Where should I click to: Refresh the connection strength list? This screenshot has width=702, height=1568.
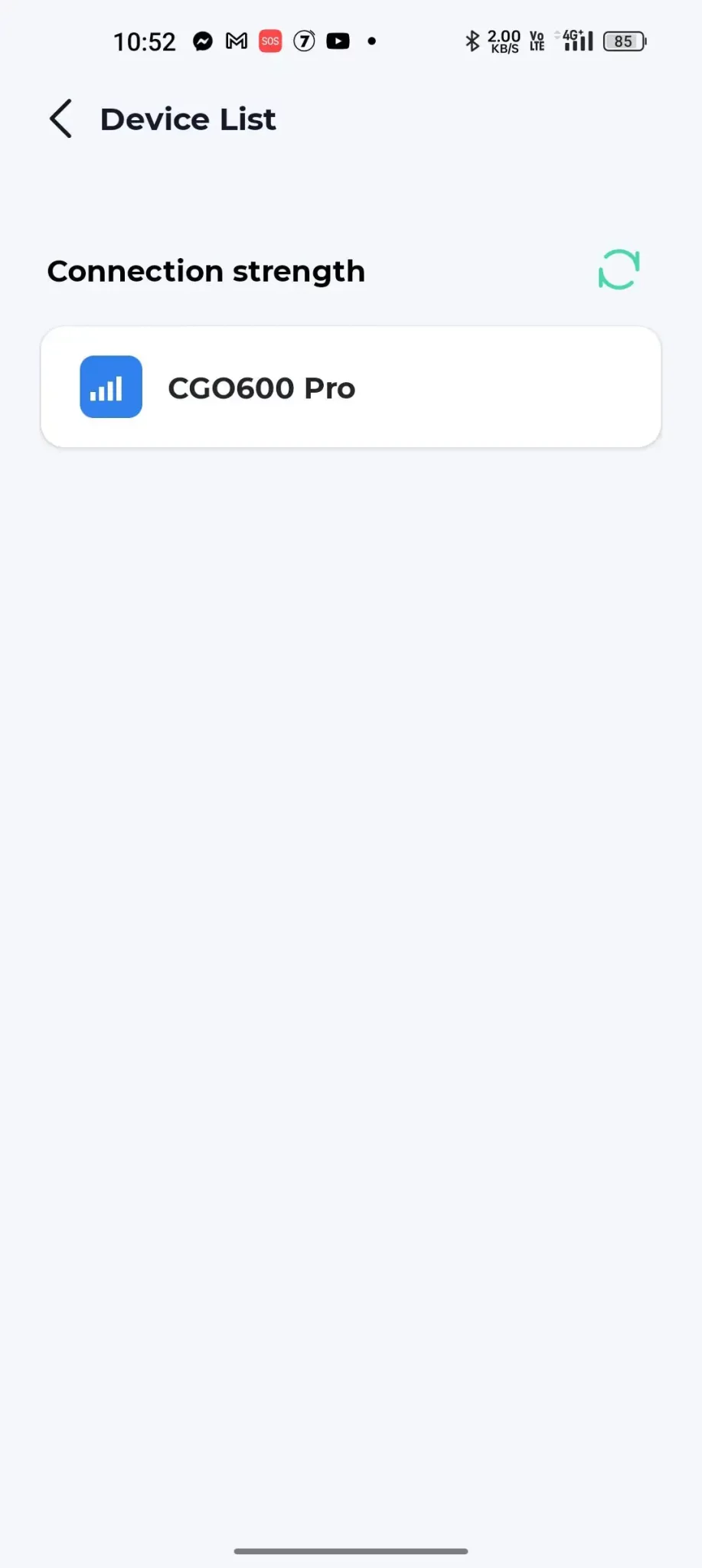[619, 269]
